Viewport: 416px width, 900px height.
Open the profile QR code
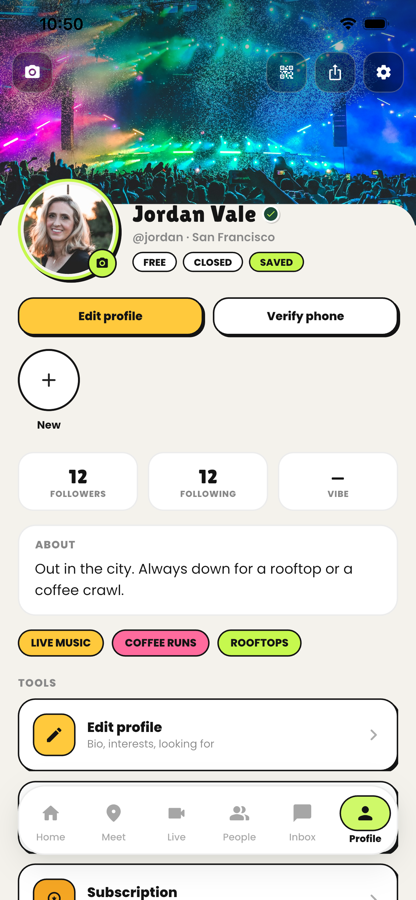(286, 72)
